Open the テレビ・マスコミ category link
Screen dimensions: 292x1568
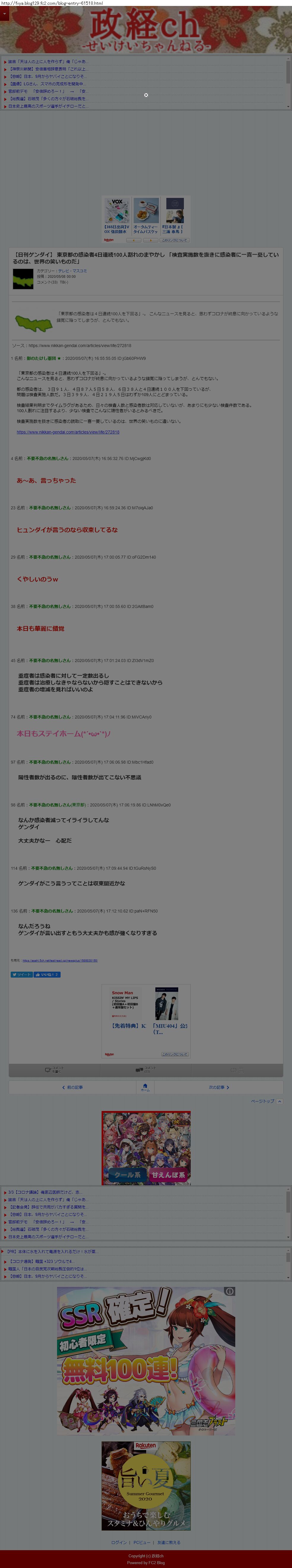click(72, 271)
